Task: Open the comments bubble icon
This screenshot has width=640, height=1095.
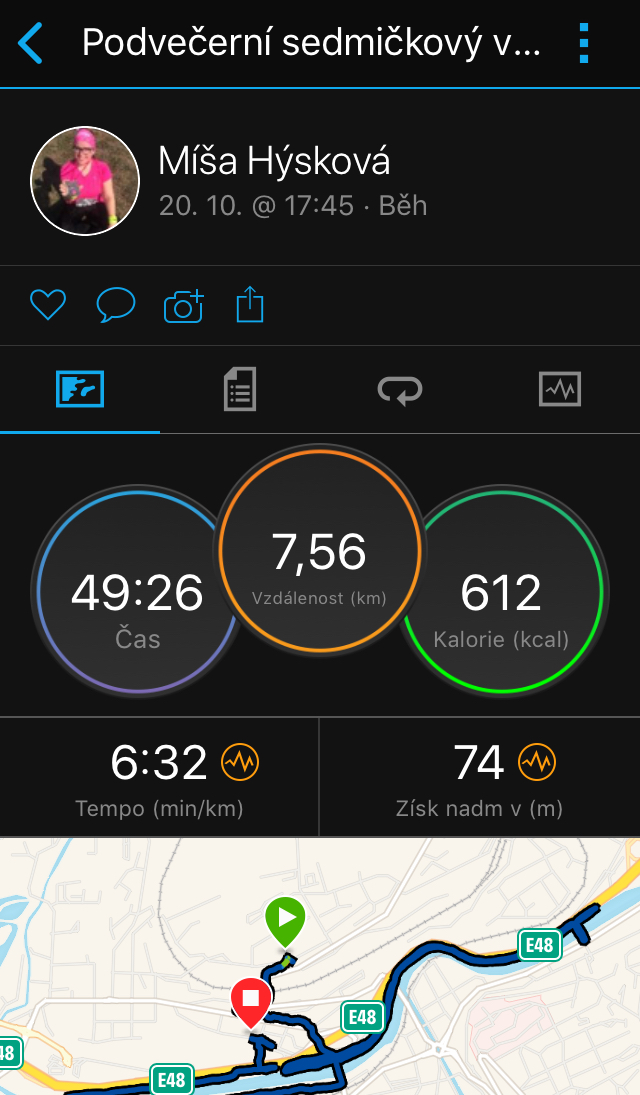Action: coord(115,305)
